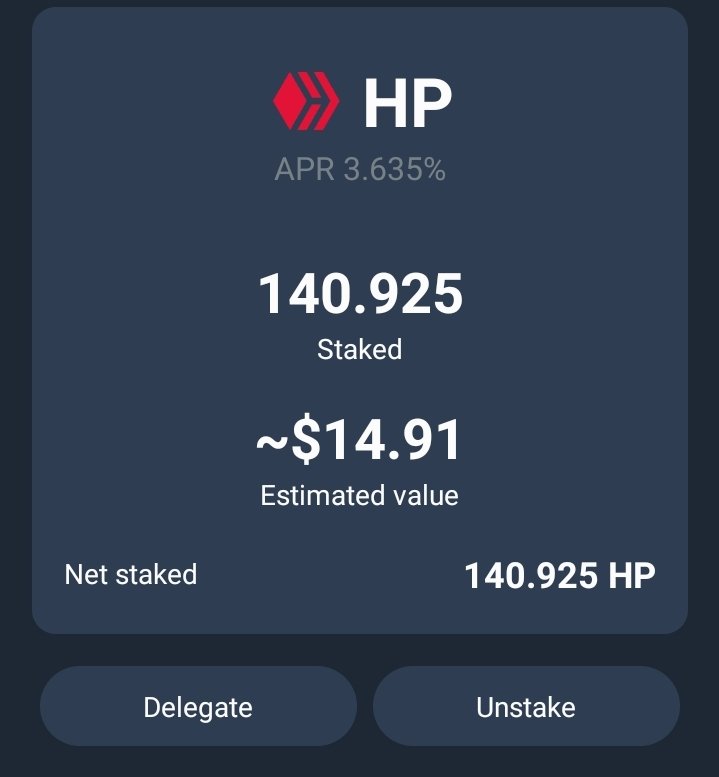This screenshot has width=719, height=777.
Task: Unstake your HP
Action: (526, 707)
